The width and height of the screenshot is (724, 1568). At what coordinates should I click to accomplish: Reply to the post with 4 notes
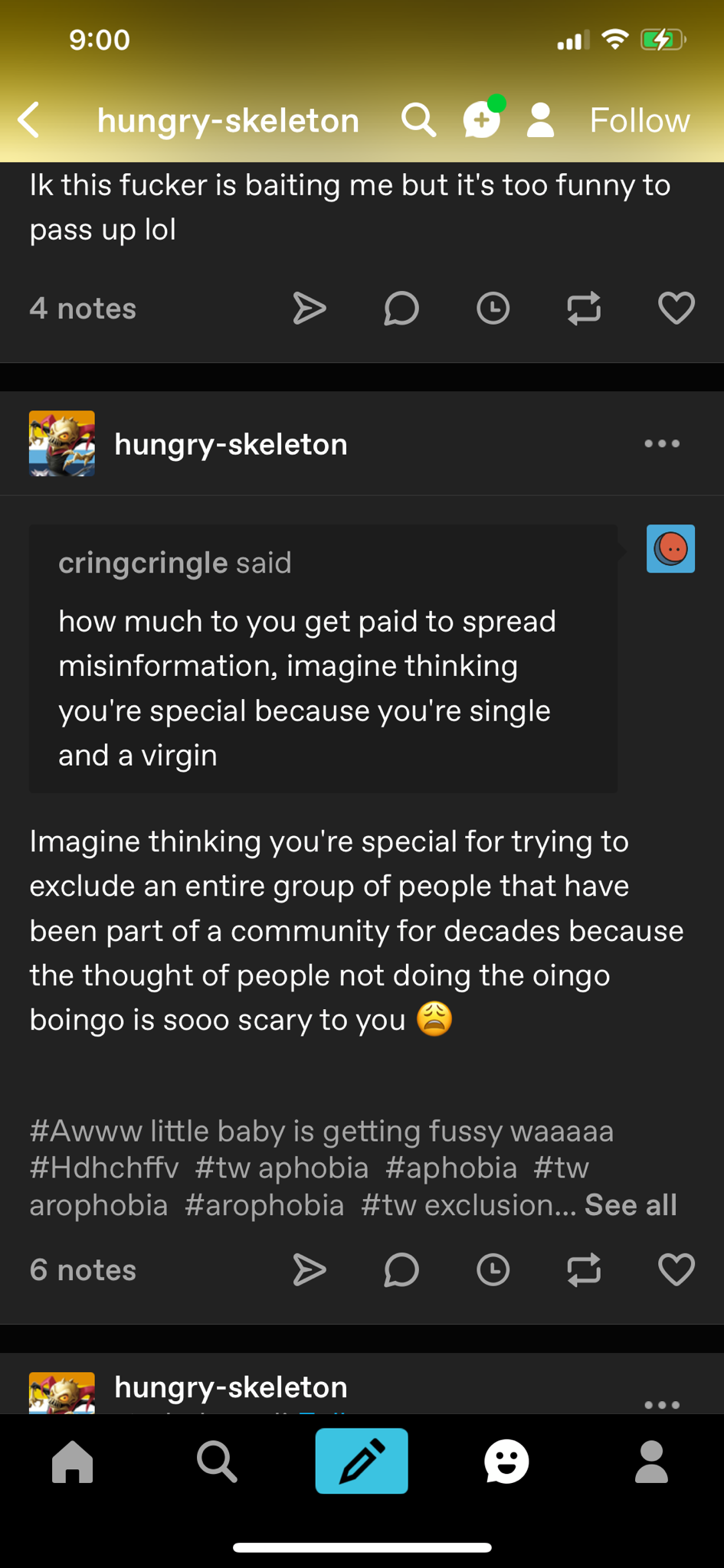coord(401,309)
